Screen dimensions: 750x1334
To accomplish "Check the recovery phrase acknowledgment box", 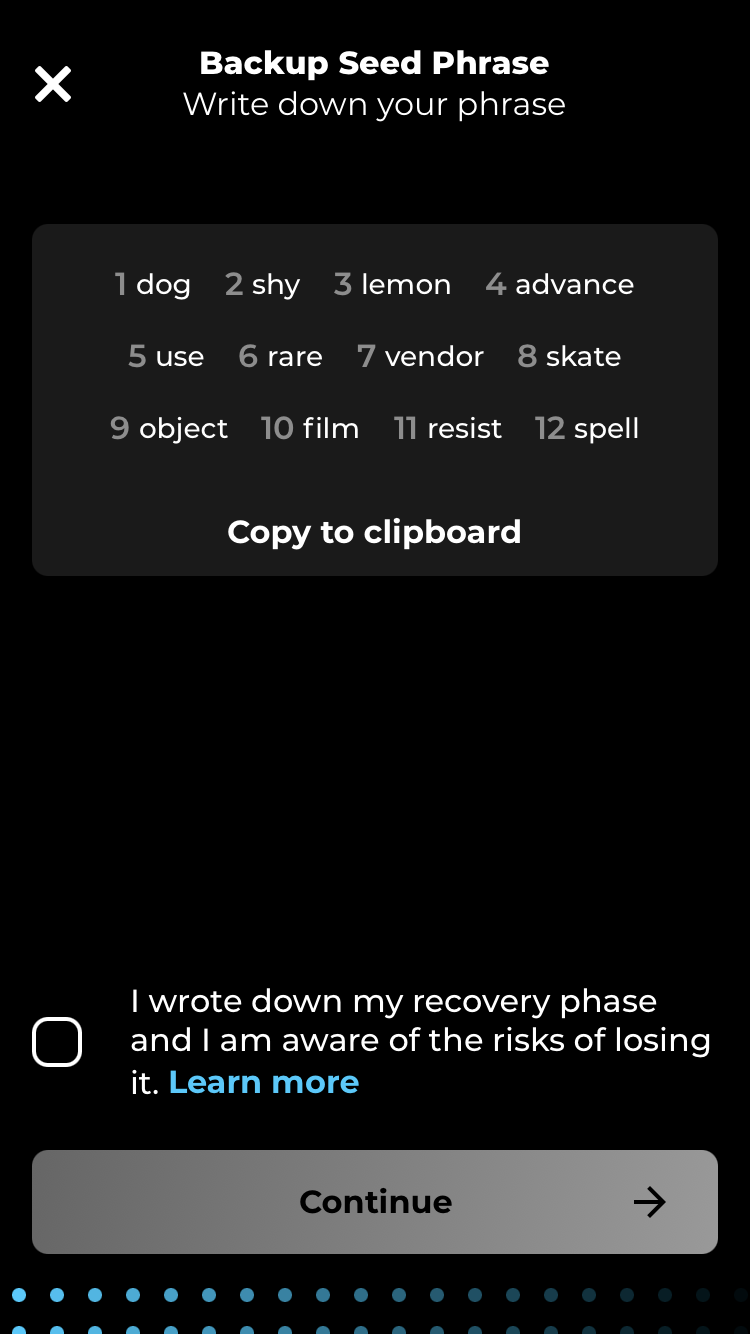I will 57,1042.
